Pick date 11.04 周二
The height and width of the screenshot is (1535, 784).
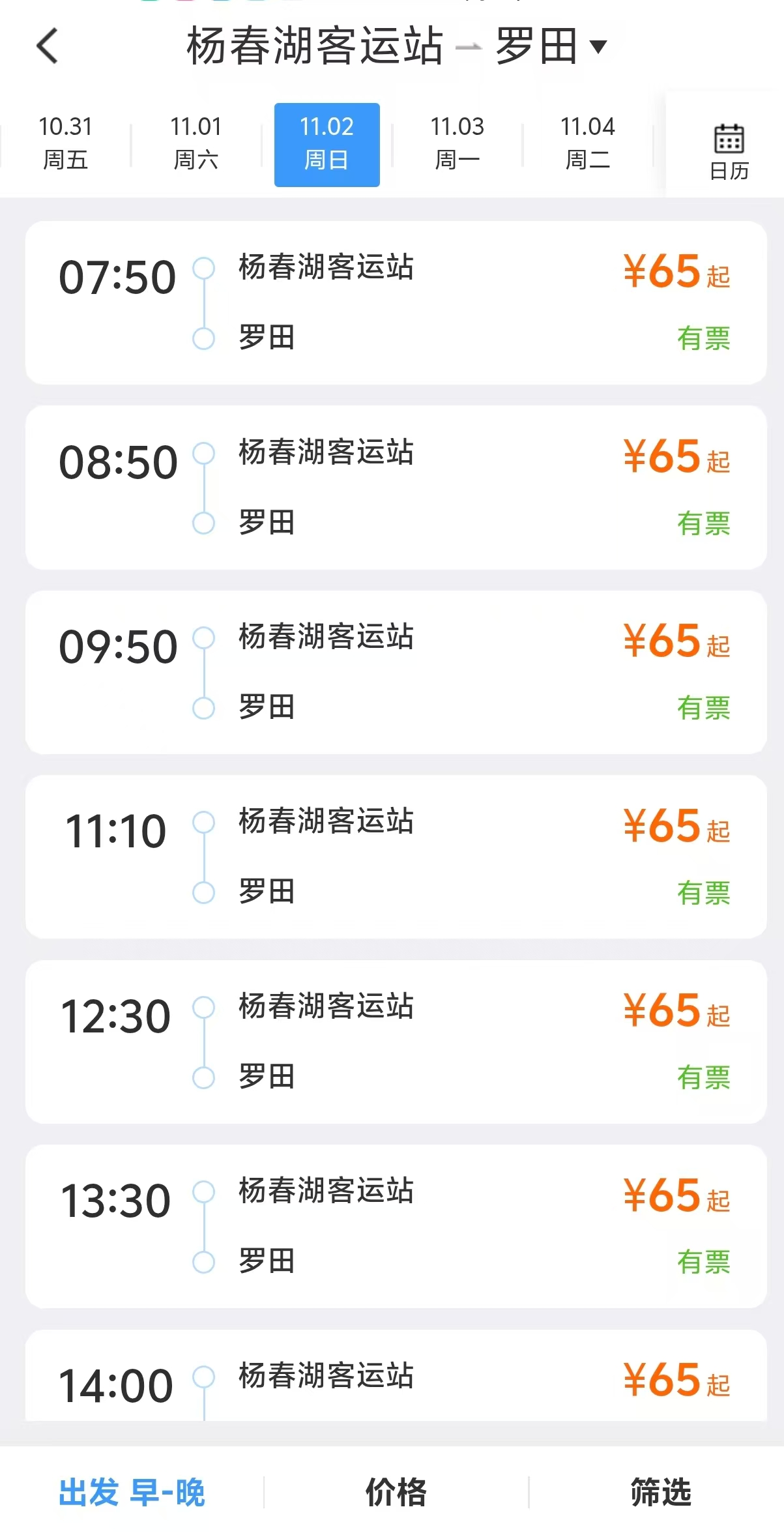pos(587,143)
